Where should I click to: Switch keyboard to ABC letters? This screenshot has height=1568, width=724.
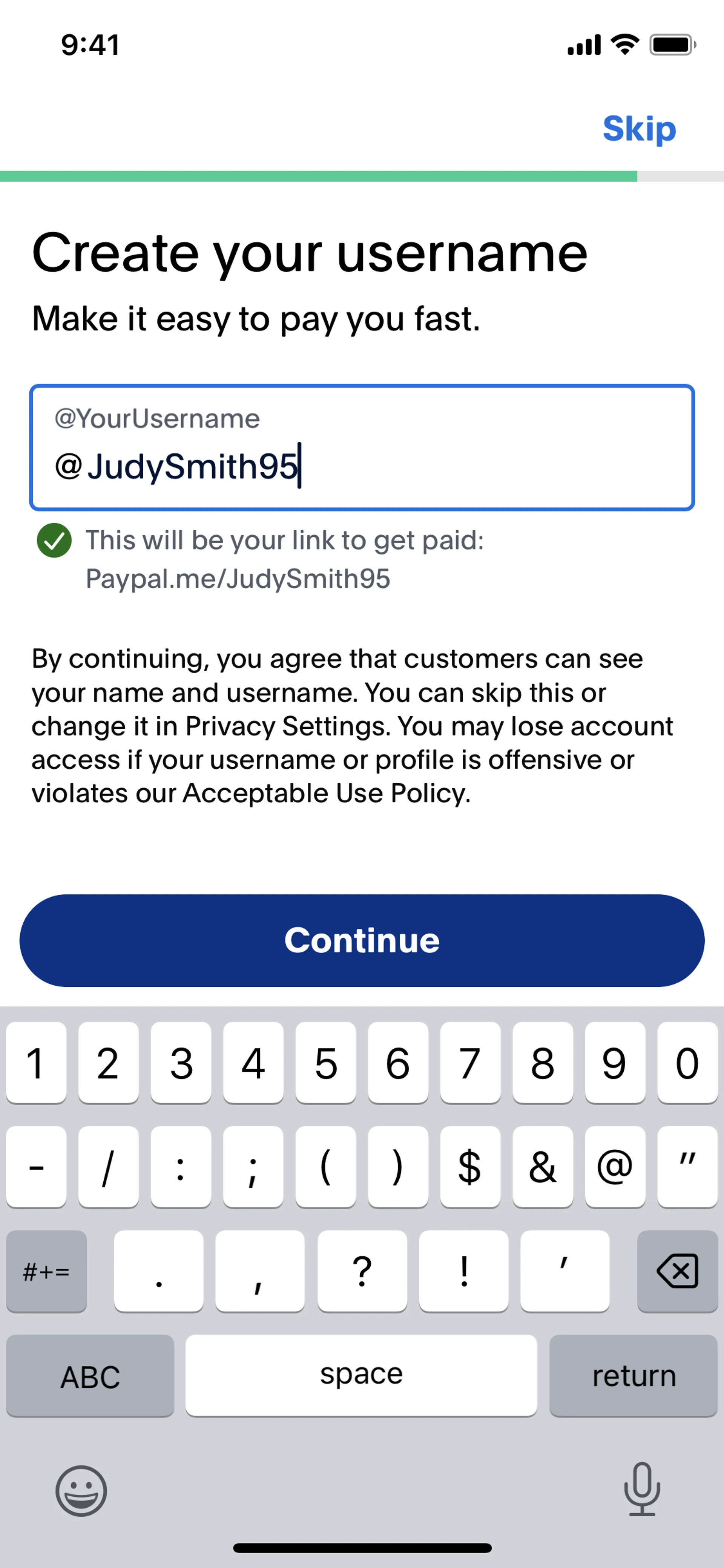tap(90, 1376)
